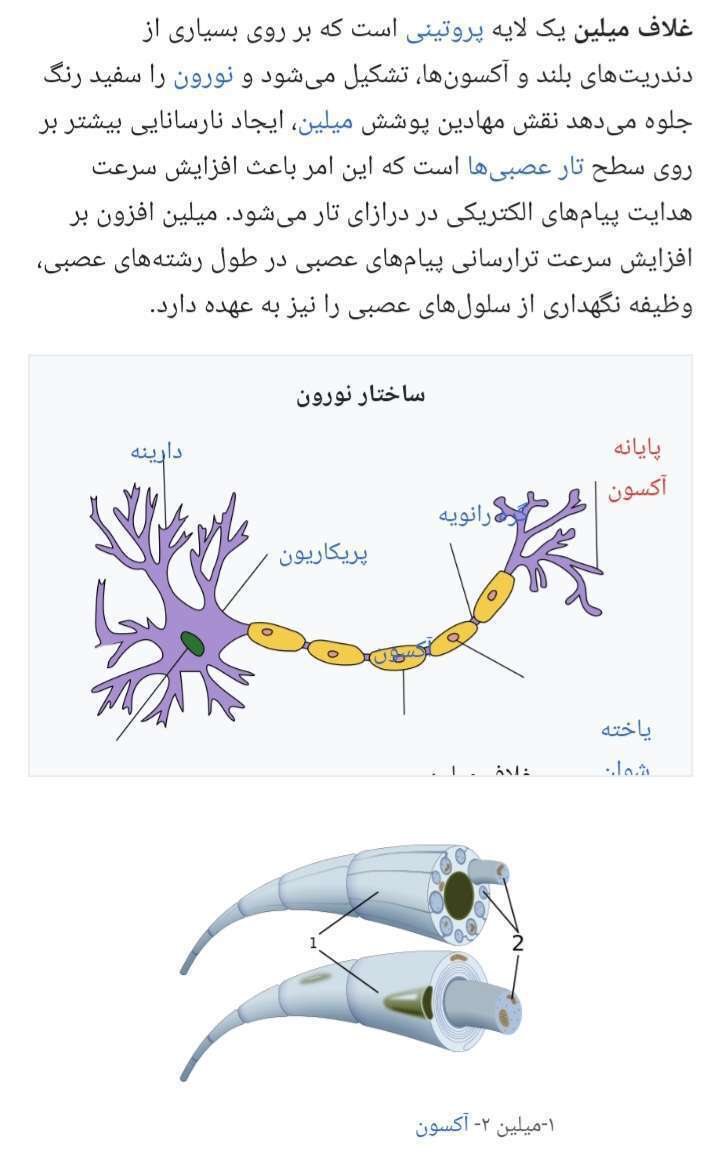Open the پریکاریون link in the neuron diagram

[x=323, y=553]
